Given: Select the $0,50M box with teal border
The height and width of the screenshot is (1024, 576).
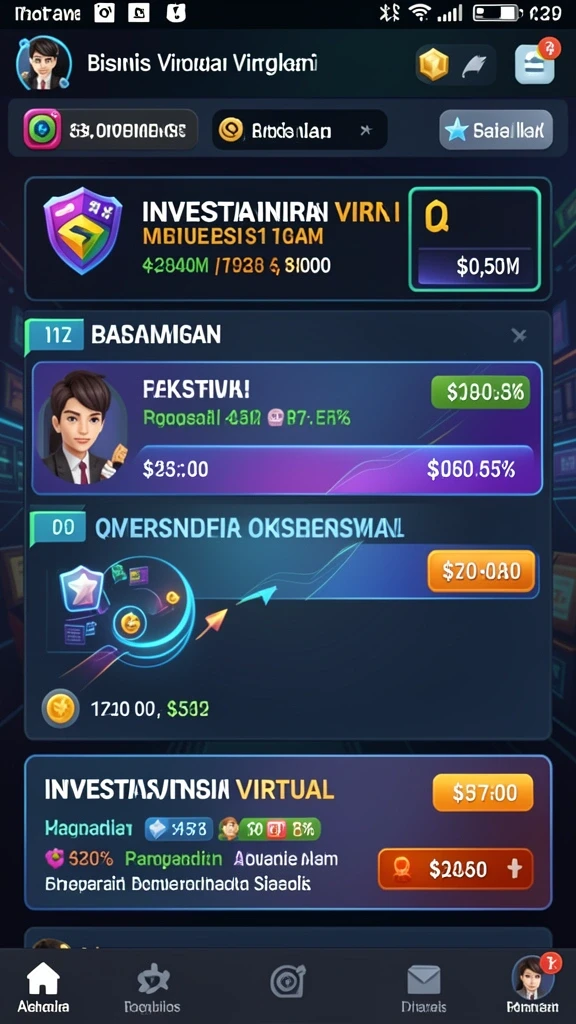Looking at the screenshot, I should [x=474, y=238].
